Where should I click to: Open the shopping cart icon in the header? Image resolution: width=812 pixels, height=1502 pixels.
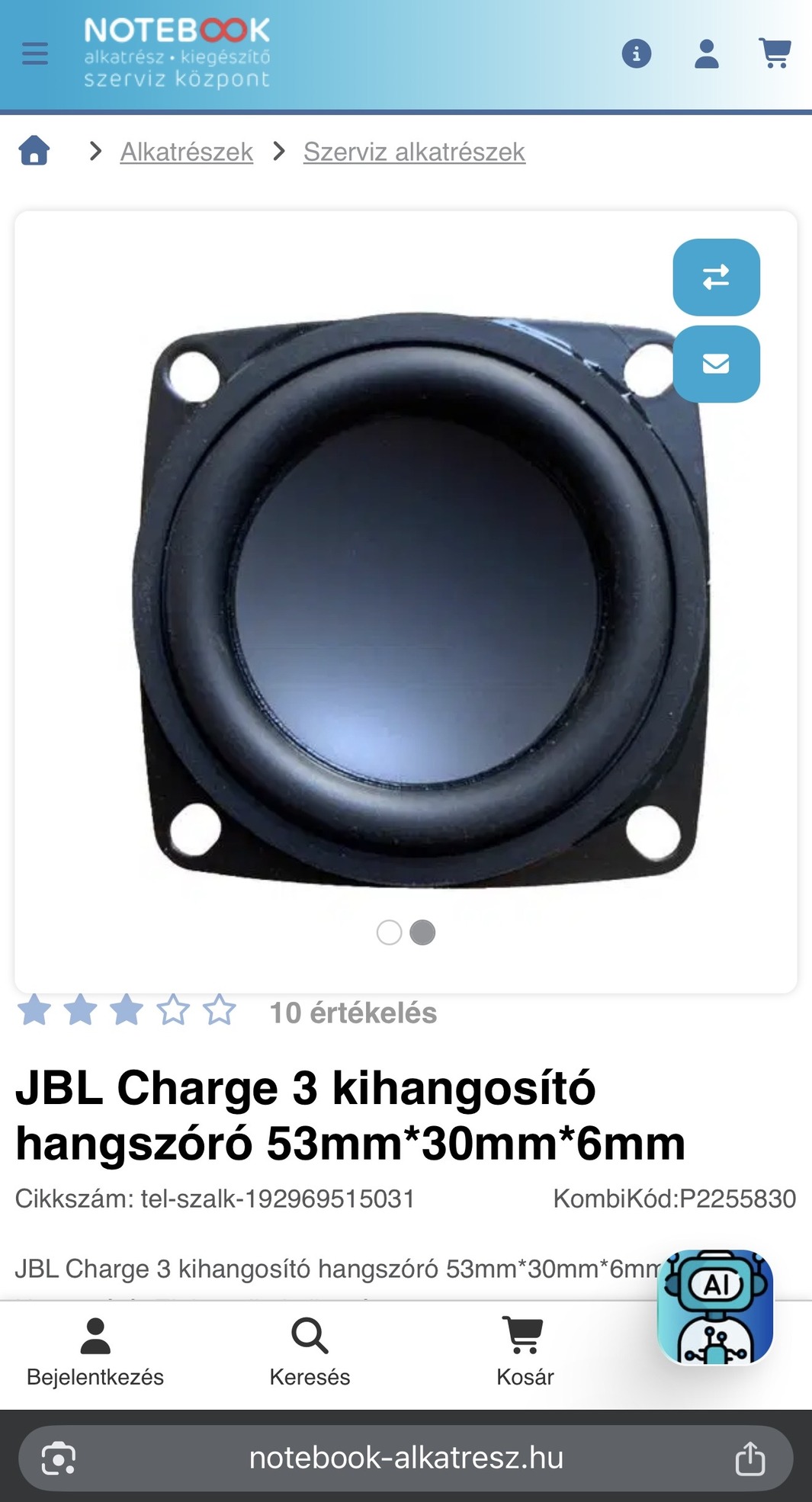[x=775, y=53]
